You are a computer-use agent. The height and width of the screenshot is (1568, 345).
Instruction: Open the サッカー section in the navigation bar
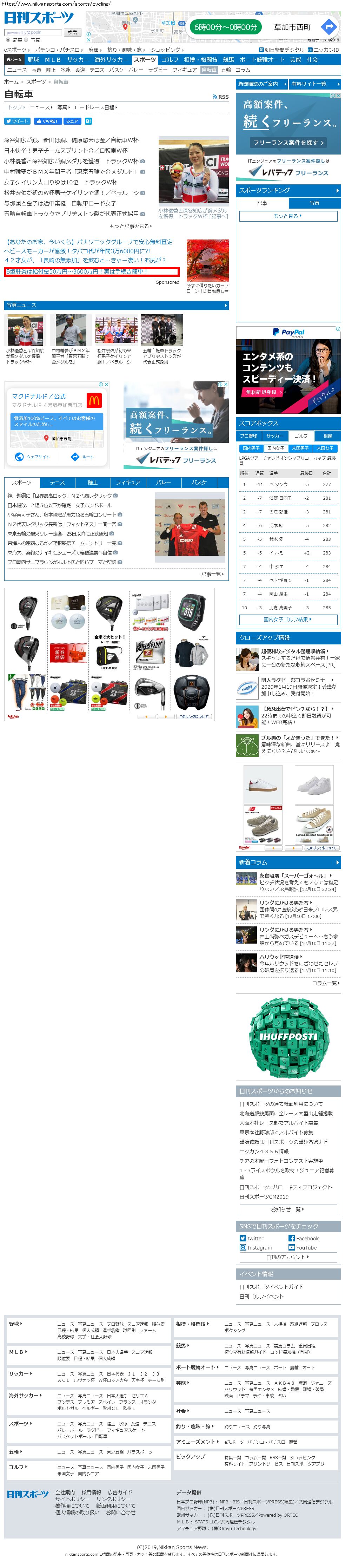pyautogui.click(x=77, y=60)
